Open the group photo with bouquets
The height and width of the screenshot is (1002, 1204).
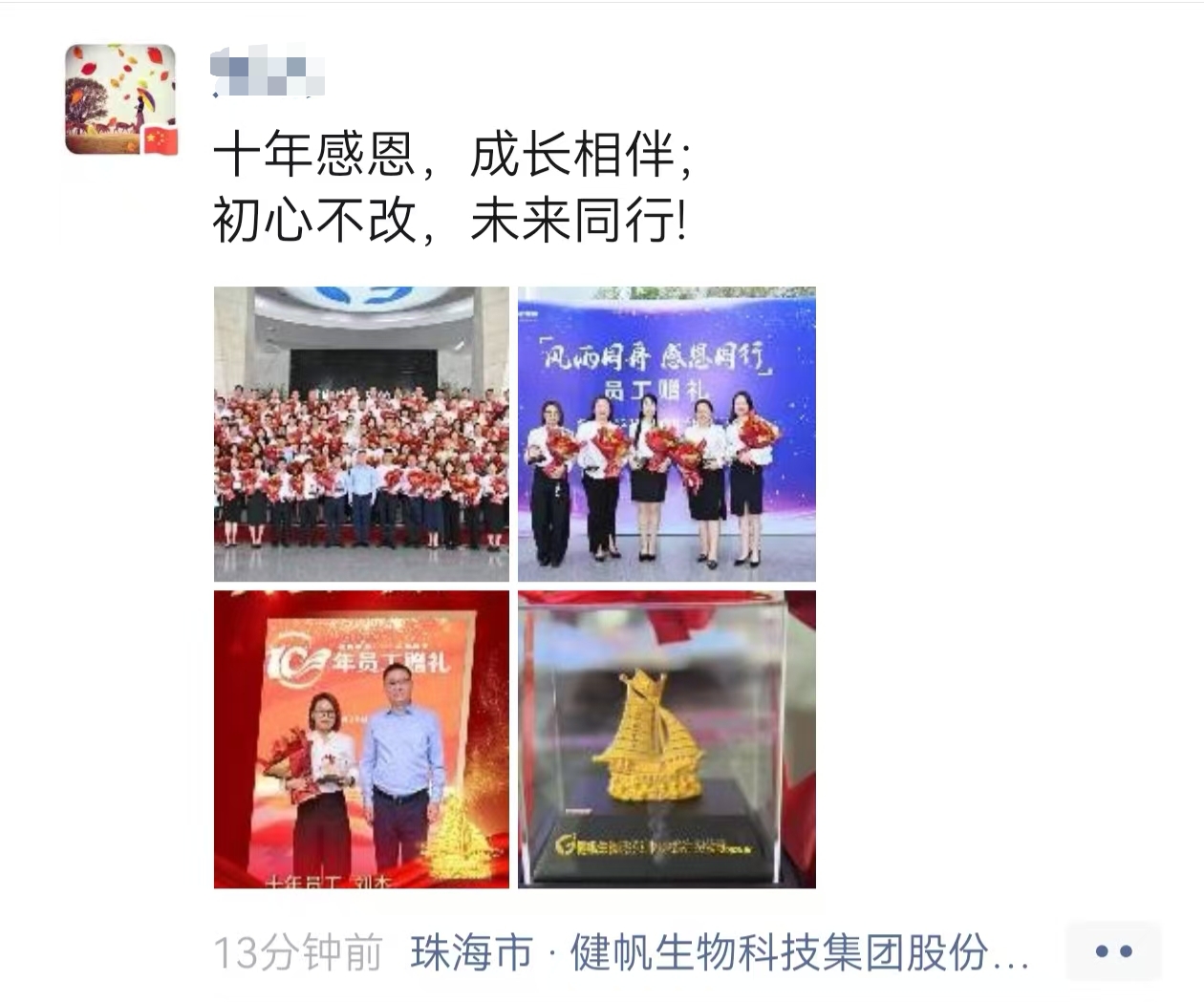pyautogui.click(x=361, y=434)
